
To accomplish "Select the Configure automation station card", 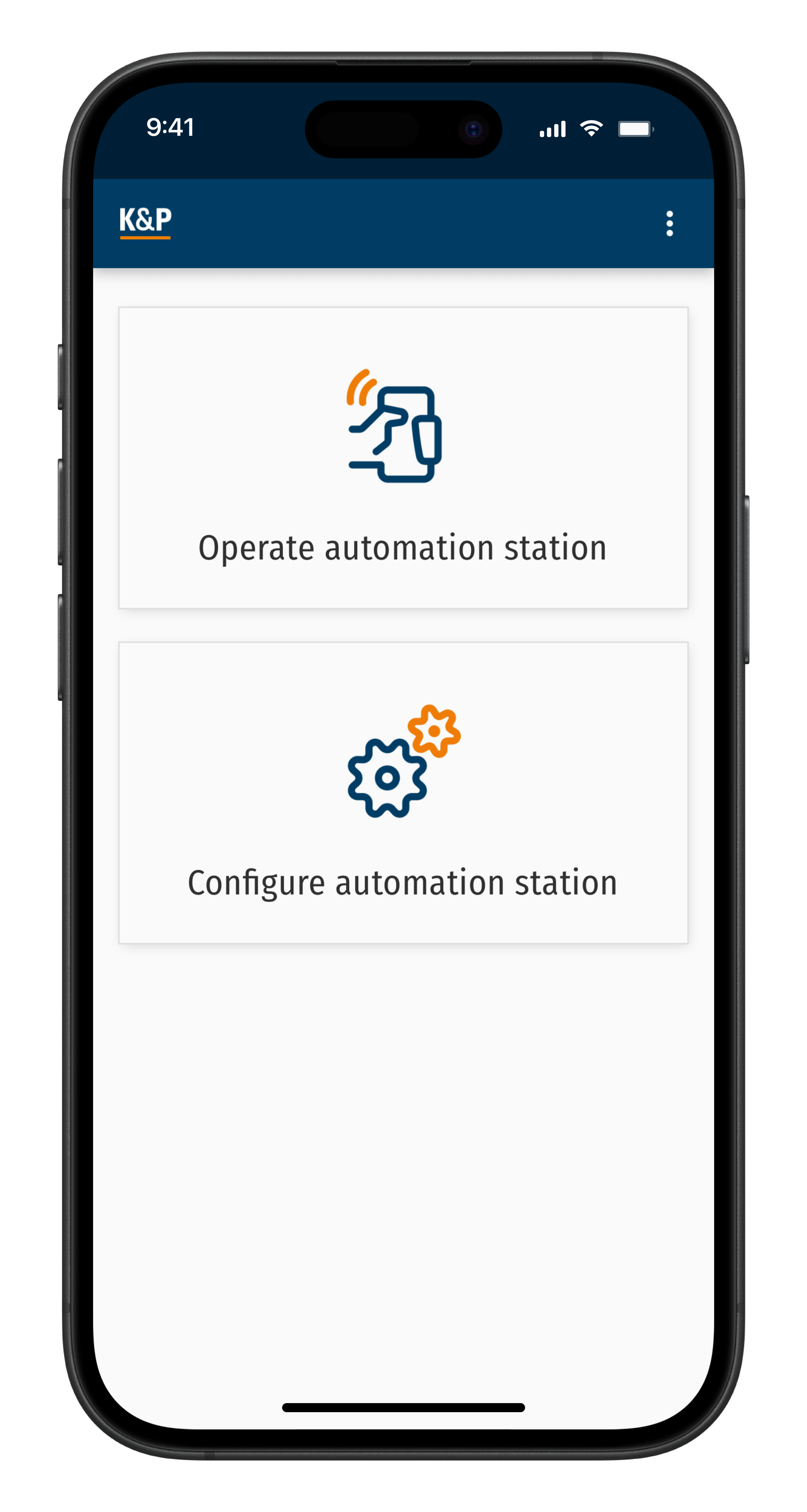I will pyautogui.click(x=403, y=792).
